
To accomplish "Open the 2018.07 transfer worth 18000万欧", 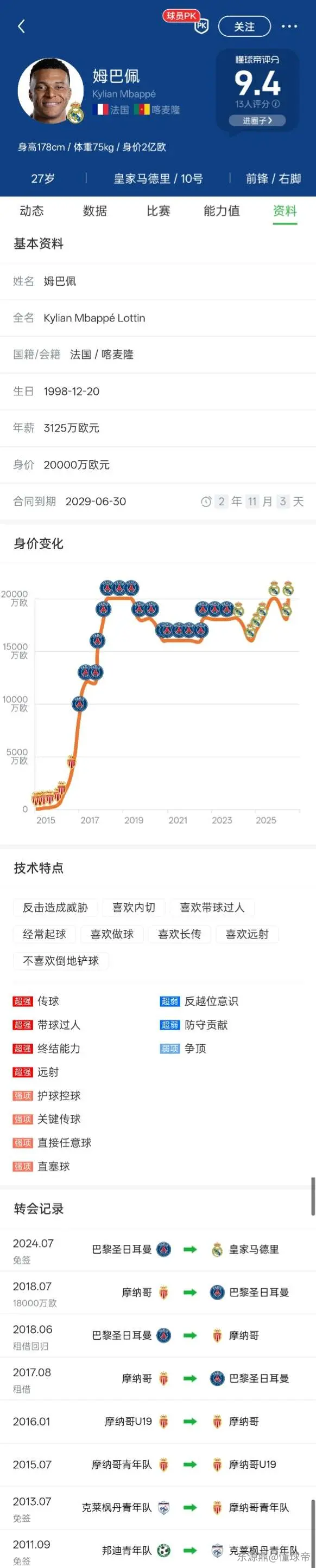I will (x=158, y=1292).
